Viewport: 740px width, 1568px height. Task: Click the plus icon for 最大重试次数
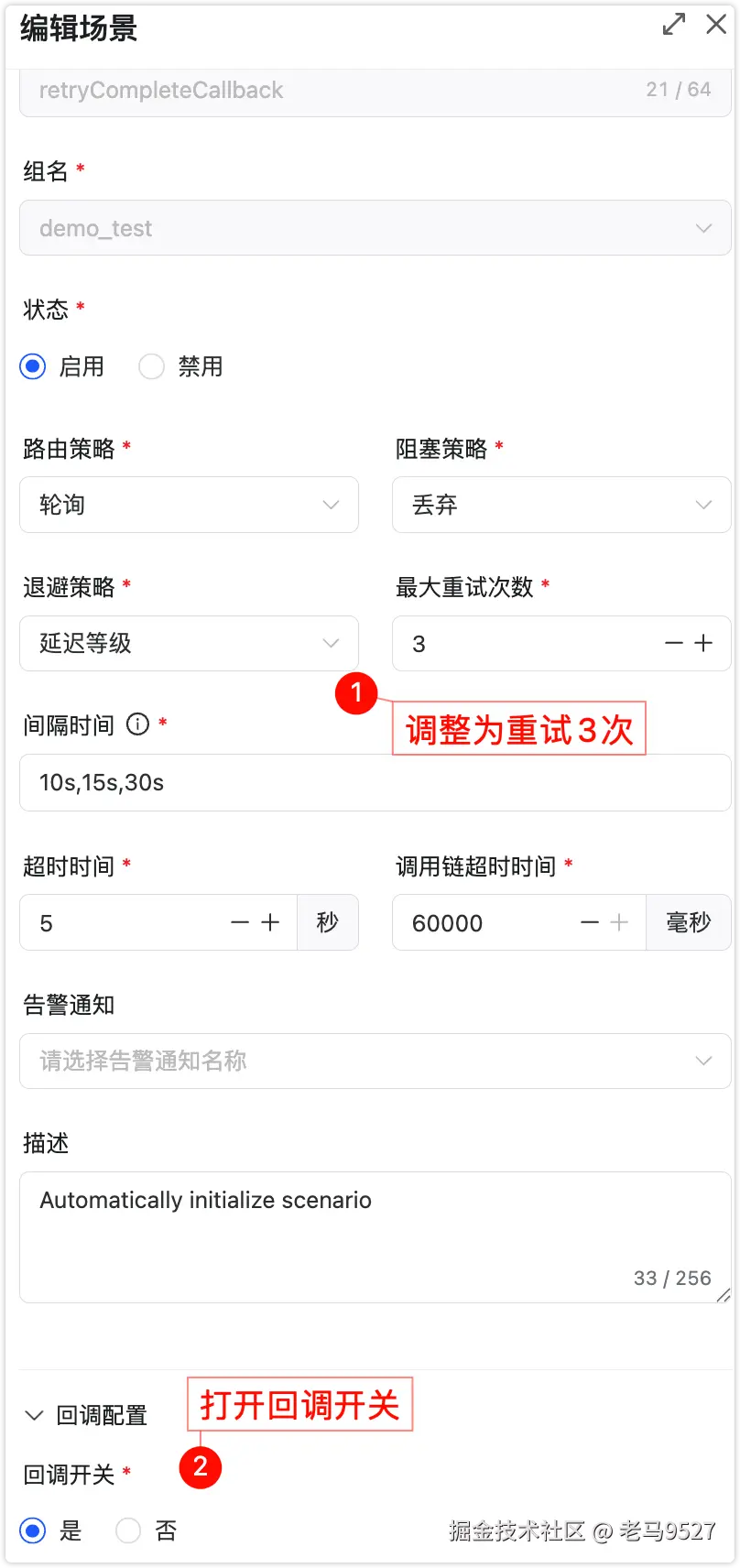tap(703, 644)
